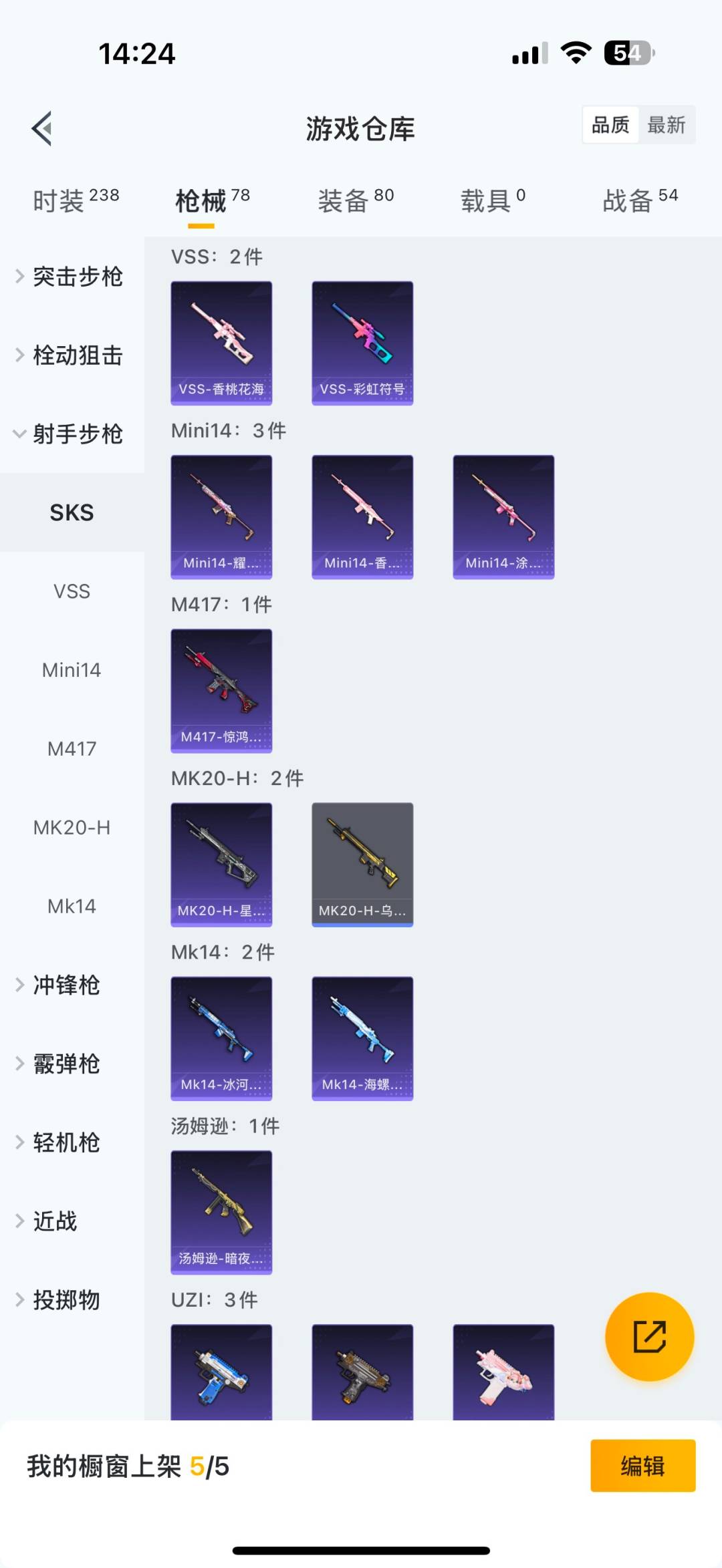View the Mk14-海螺 skin
The height and width of the screenshot is (1568, 722).
(x=362, y=1038)
